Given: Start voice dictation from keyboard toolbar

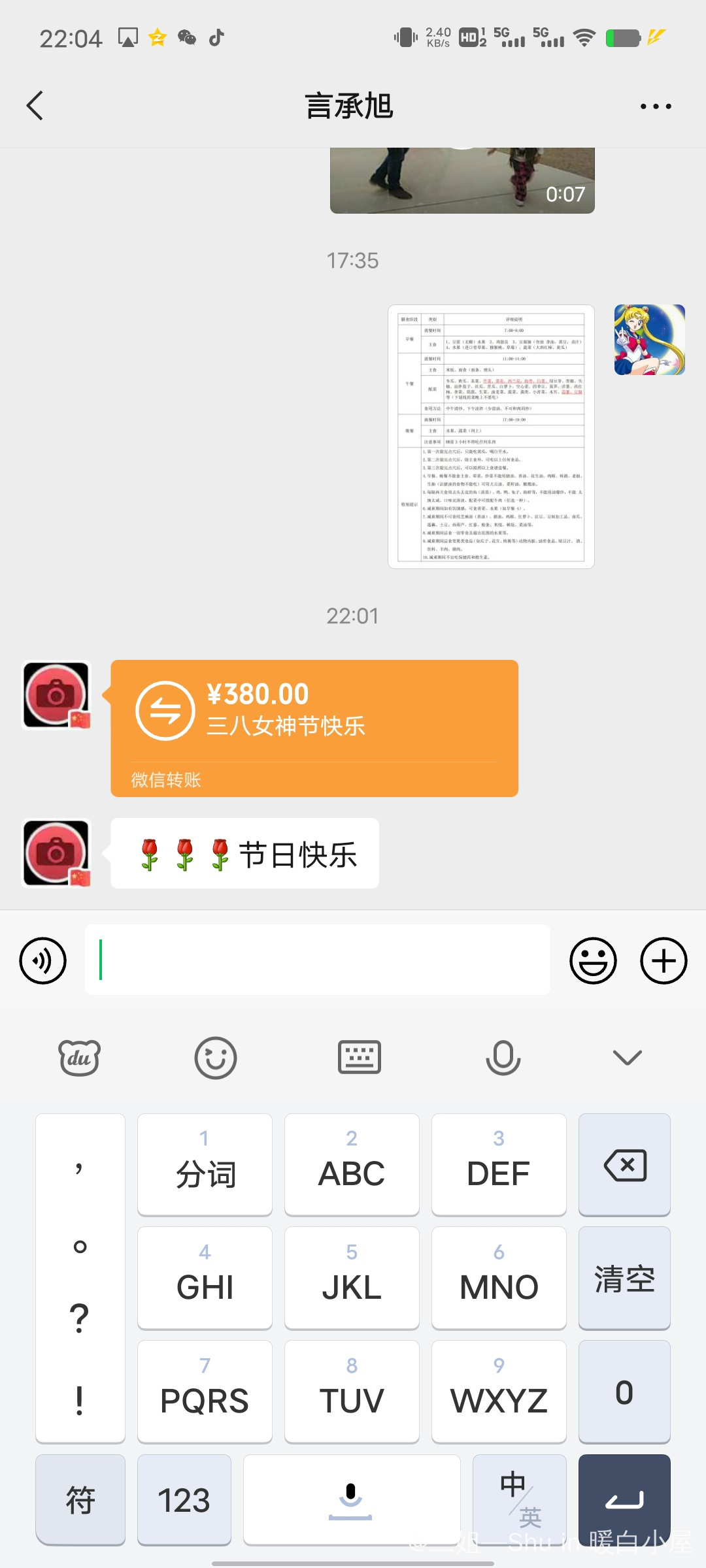Looking at the screenshot, I should point(503,1057).
